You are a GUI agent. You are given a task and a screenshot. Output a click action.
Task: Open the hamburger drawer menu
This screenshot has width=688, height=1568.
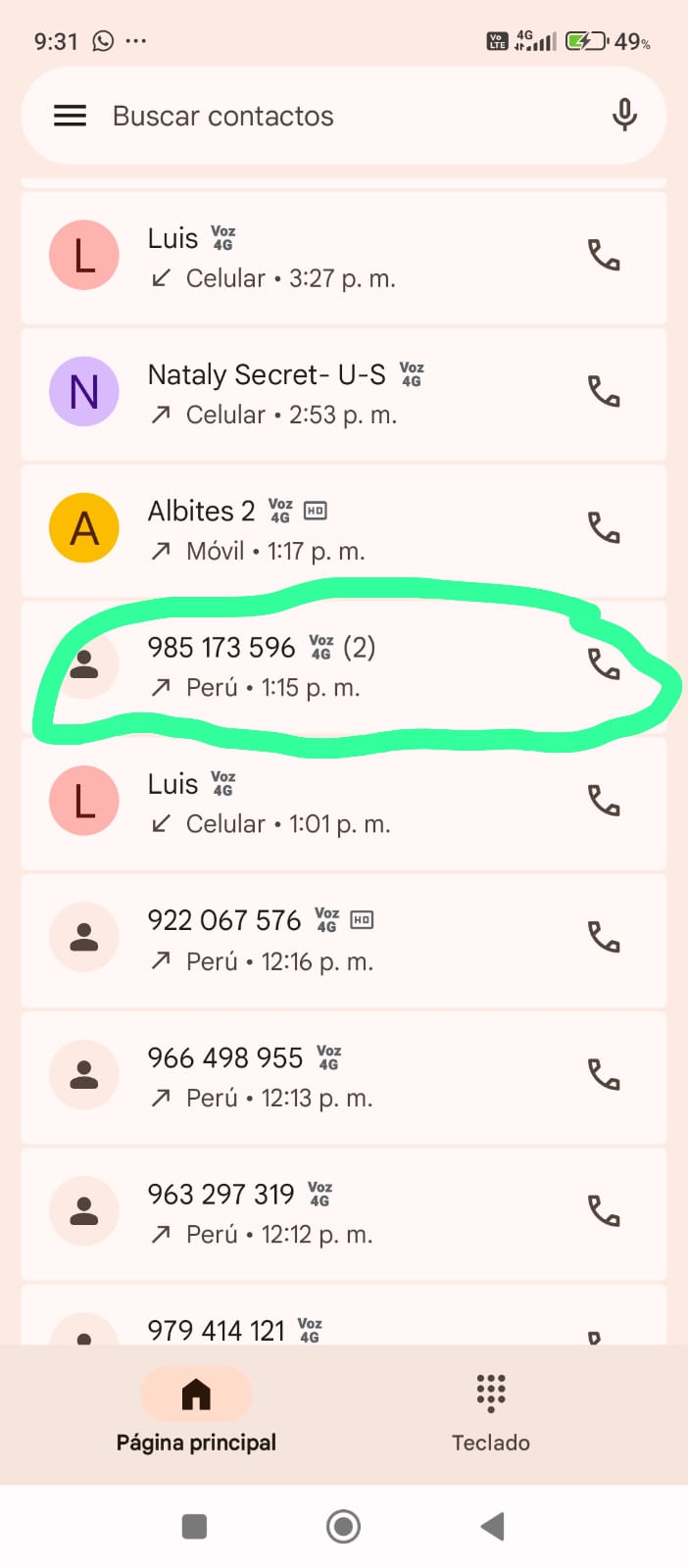pyautogui.click(x=70, y=116)
